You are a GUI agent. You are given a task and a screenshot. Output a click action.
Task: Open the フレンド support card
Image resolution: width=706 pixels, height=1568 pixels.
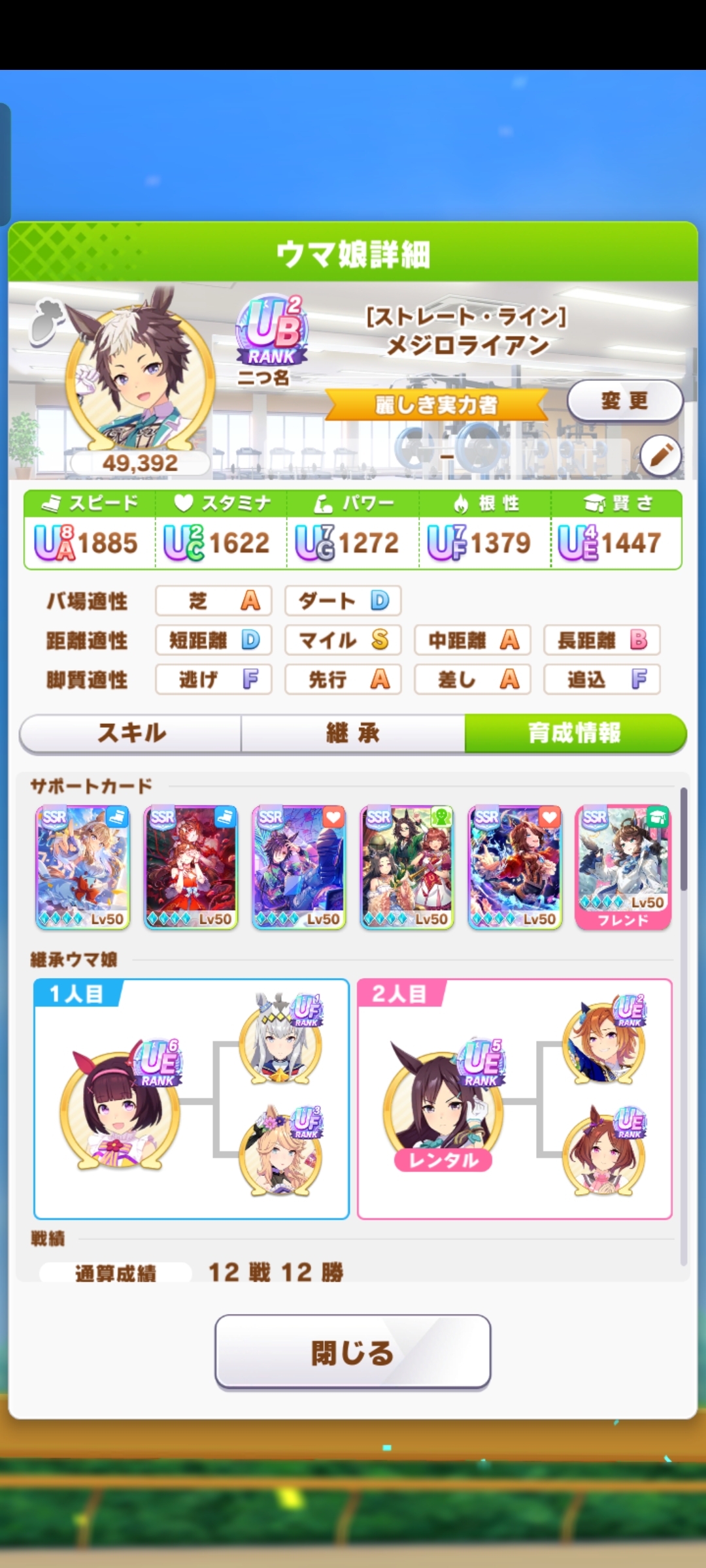[623, 868]
